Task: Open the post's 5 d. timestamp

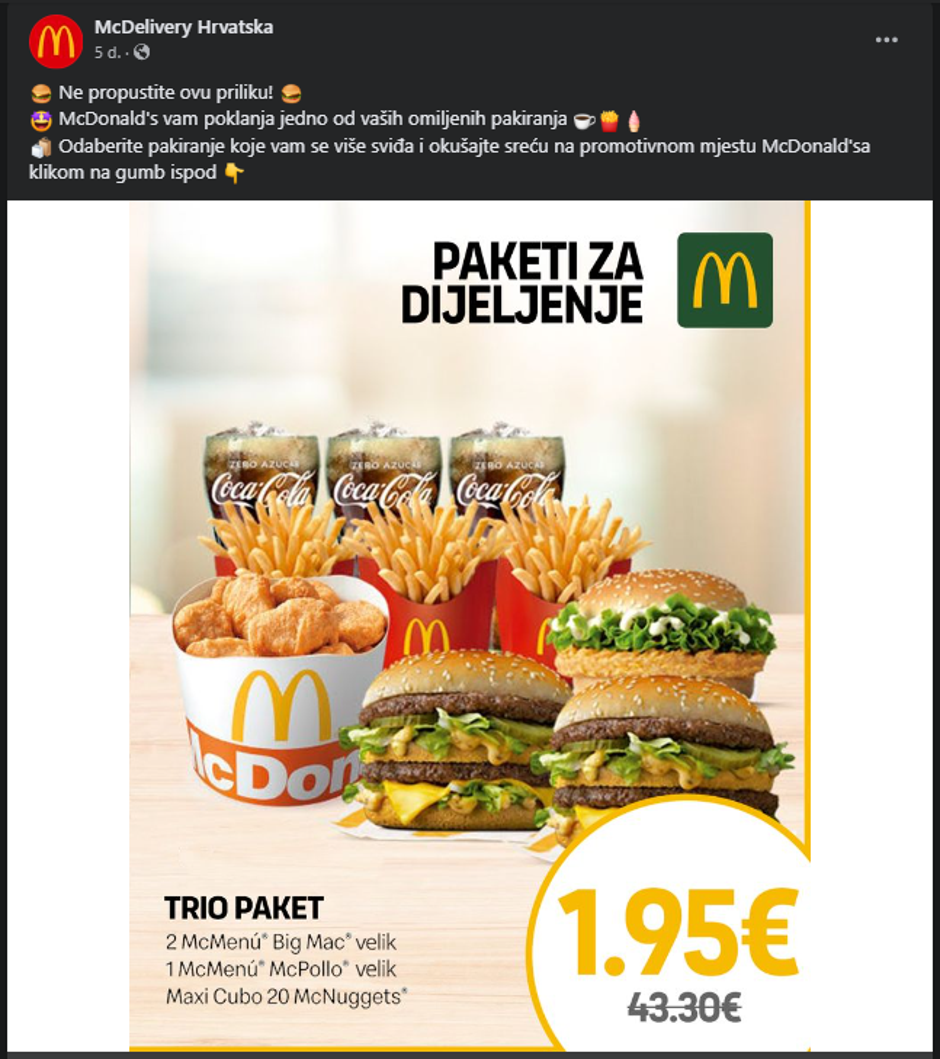Action: tap(108, 52)
